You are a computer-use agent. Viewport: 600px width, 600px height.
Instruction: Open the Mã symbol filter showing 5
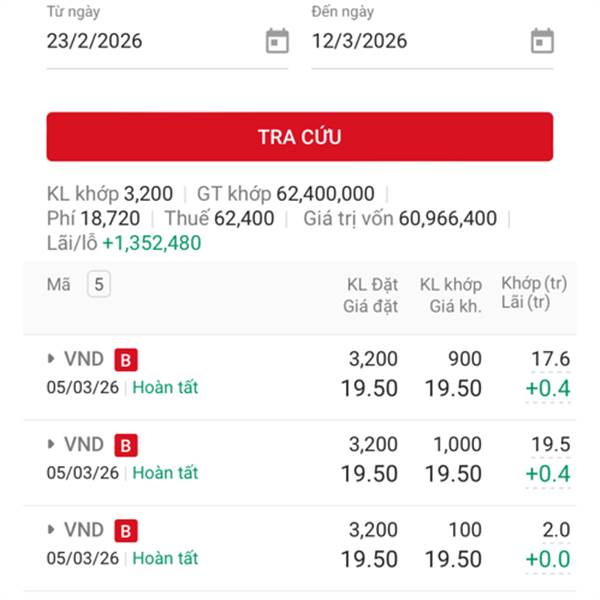click(x=98, y=285)
